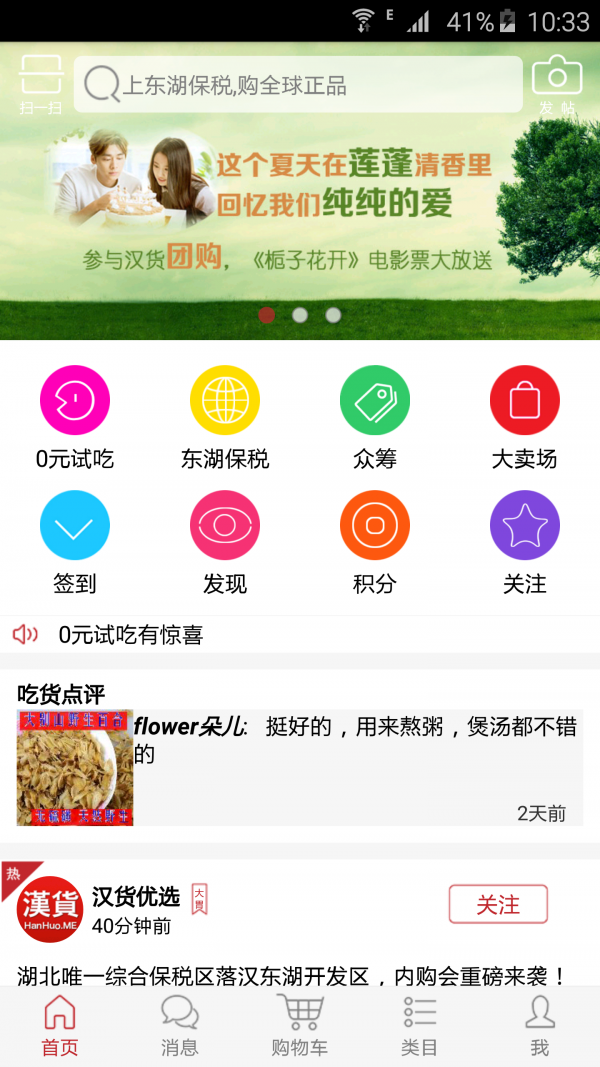
Task: Open 汉货优选 profile avatar
Action: coord(50,909)
